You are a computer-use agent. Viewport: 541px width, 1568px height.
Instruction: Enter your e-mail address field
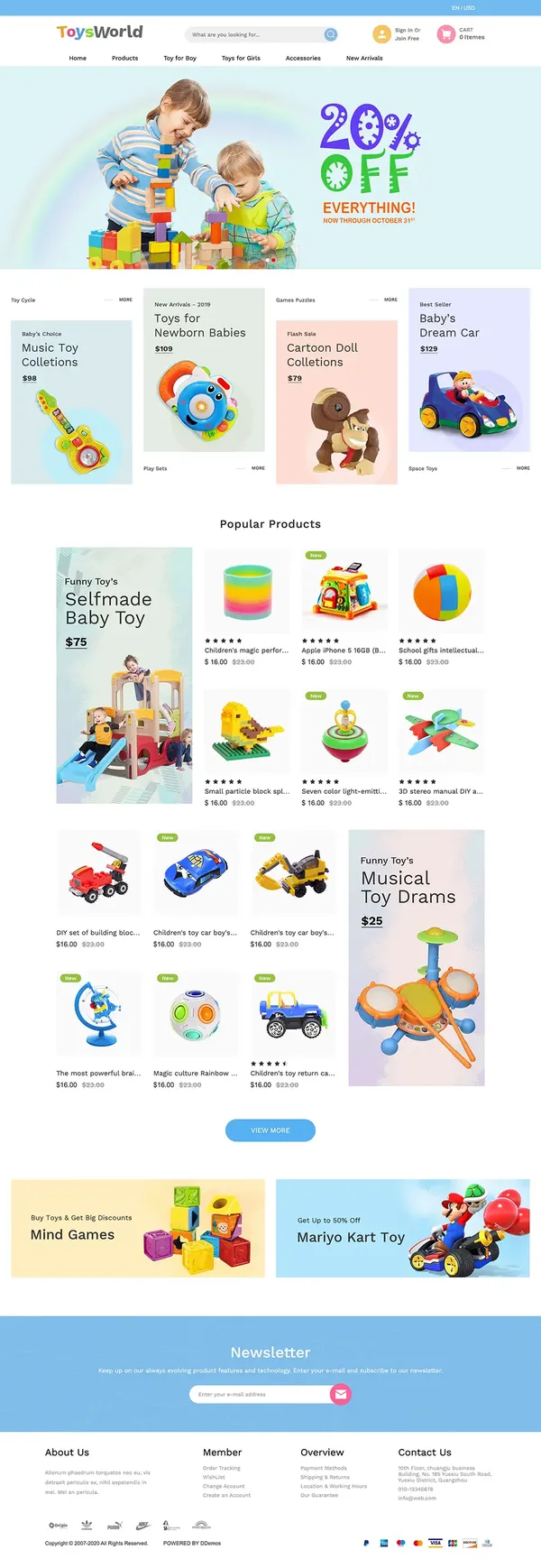(x=261, y=1394)
